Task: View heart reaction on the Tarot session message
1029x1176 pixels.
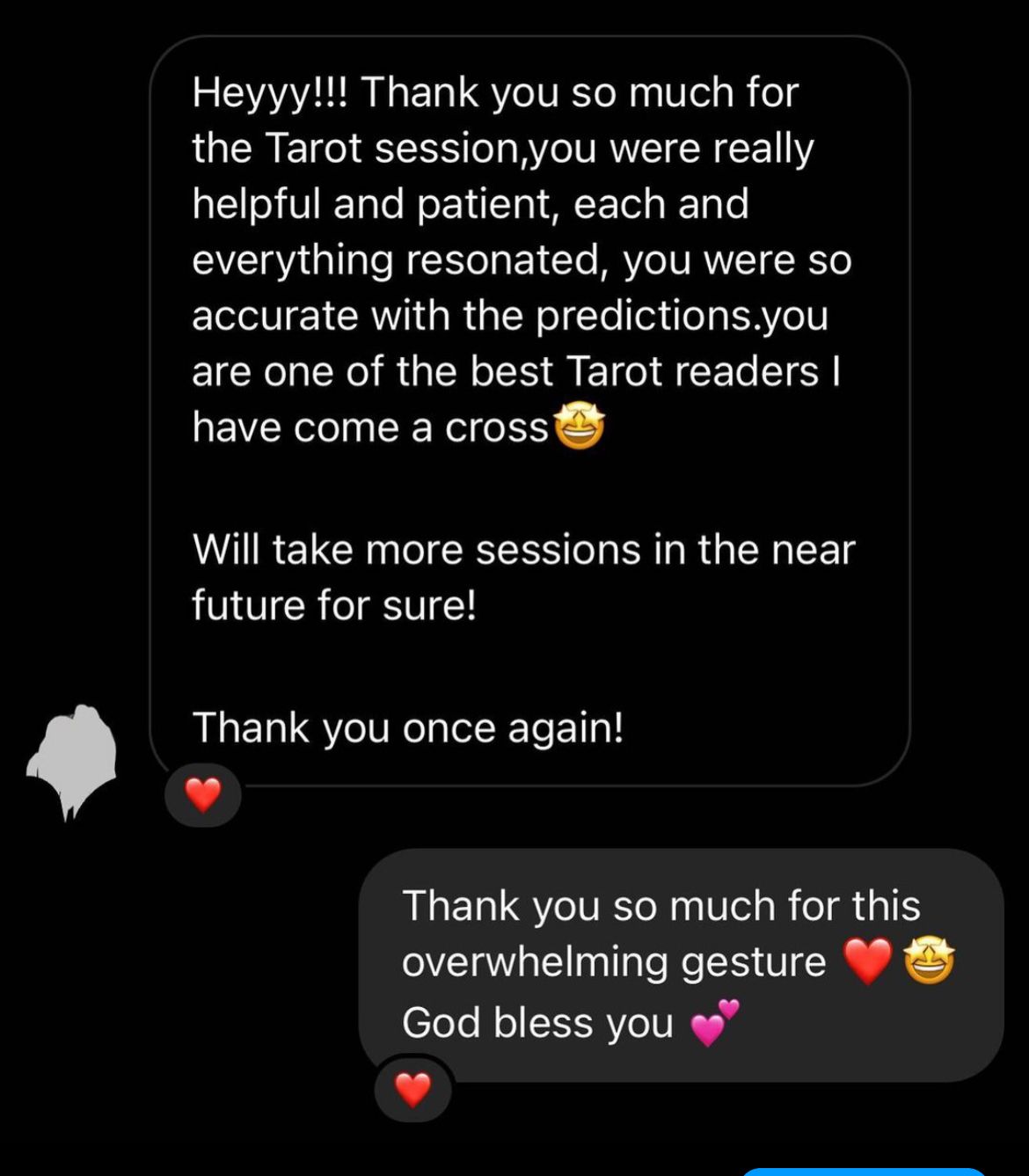Action: click(203, 795)
